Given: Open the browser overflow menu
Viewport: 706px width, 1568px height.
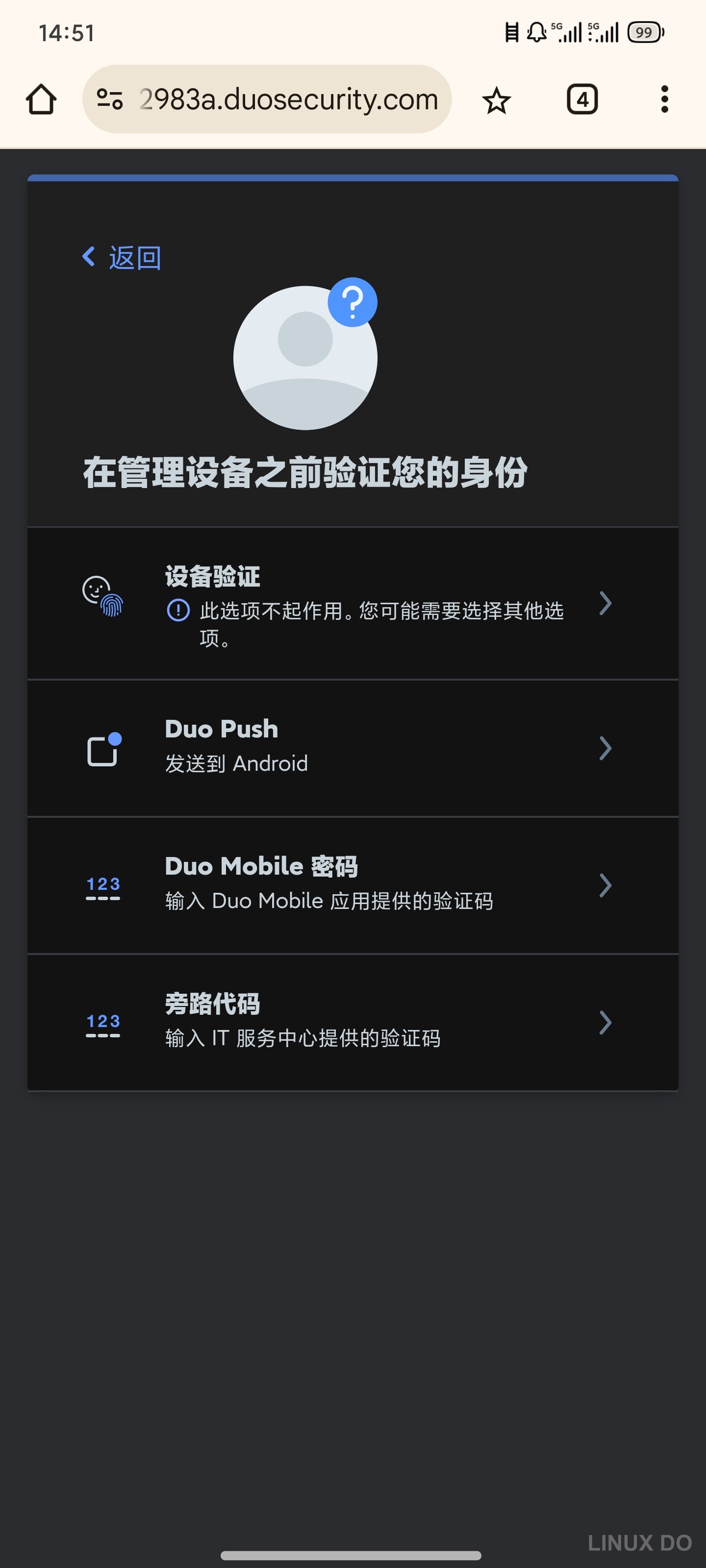Looking at the screenshot, I should click(x=664, y=99).
